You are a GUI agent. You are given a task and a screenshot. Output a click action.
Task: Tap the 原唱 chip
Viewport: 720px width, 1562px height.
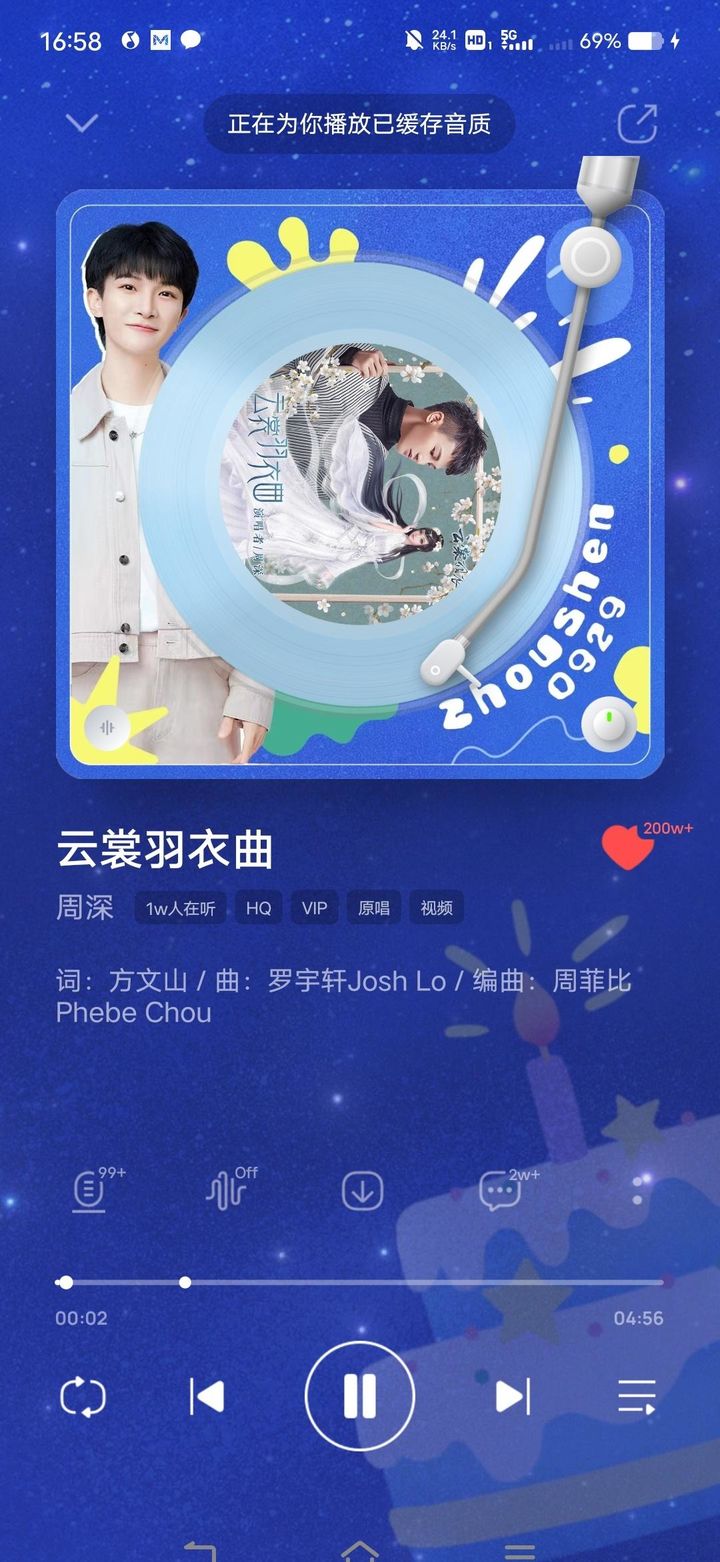click(x=374, y=908)
